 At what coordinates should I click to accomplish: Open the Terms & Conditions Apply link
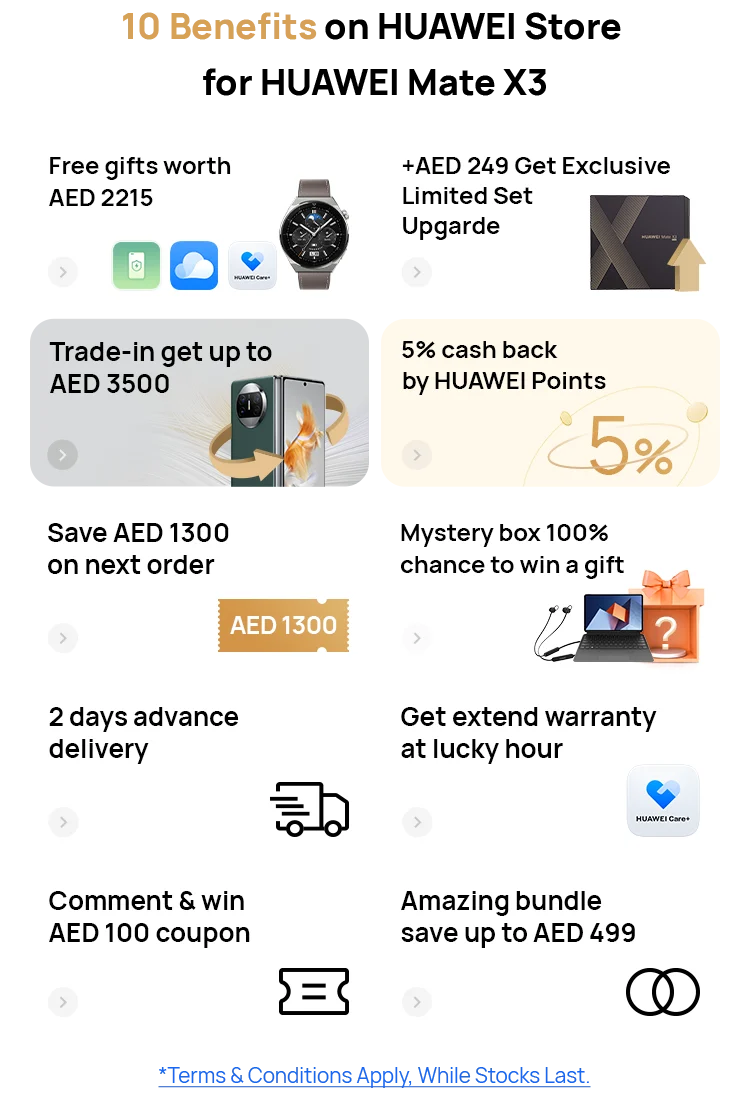373,1076
